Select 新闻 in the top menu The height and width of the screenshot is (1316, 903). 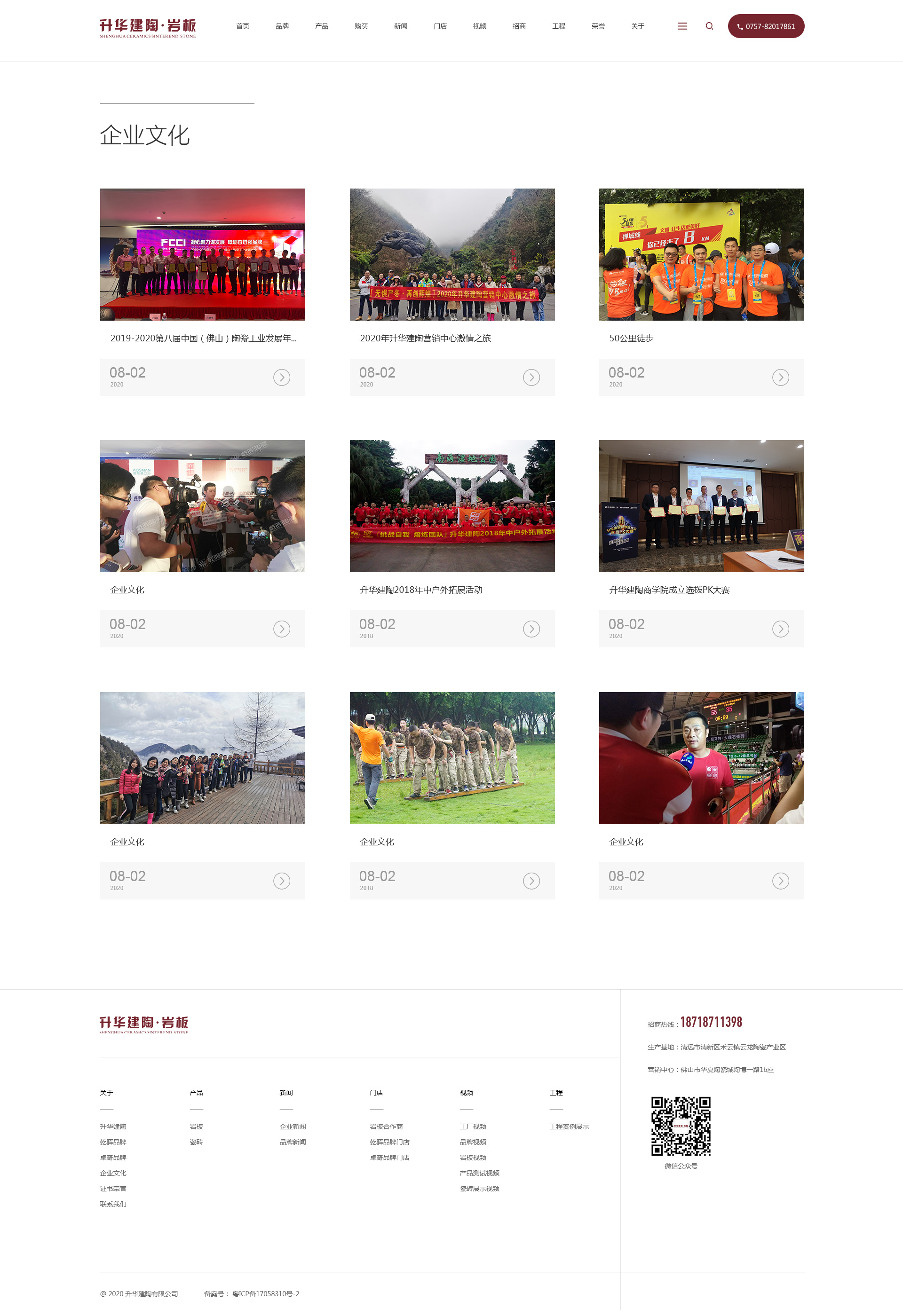coord(401,26)
